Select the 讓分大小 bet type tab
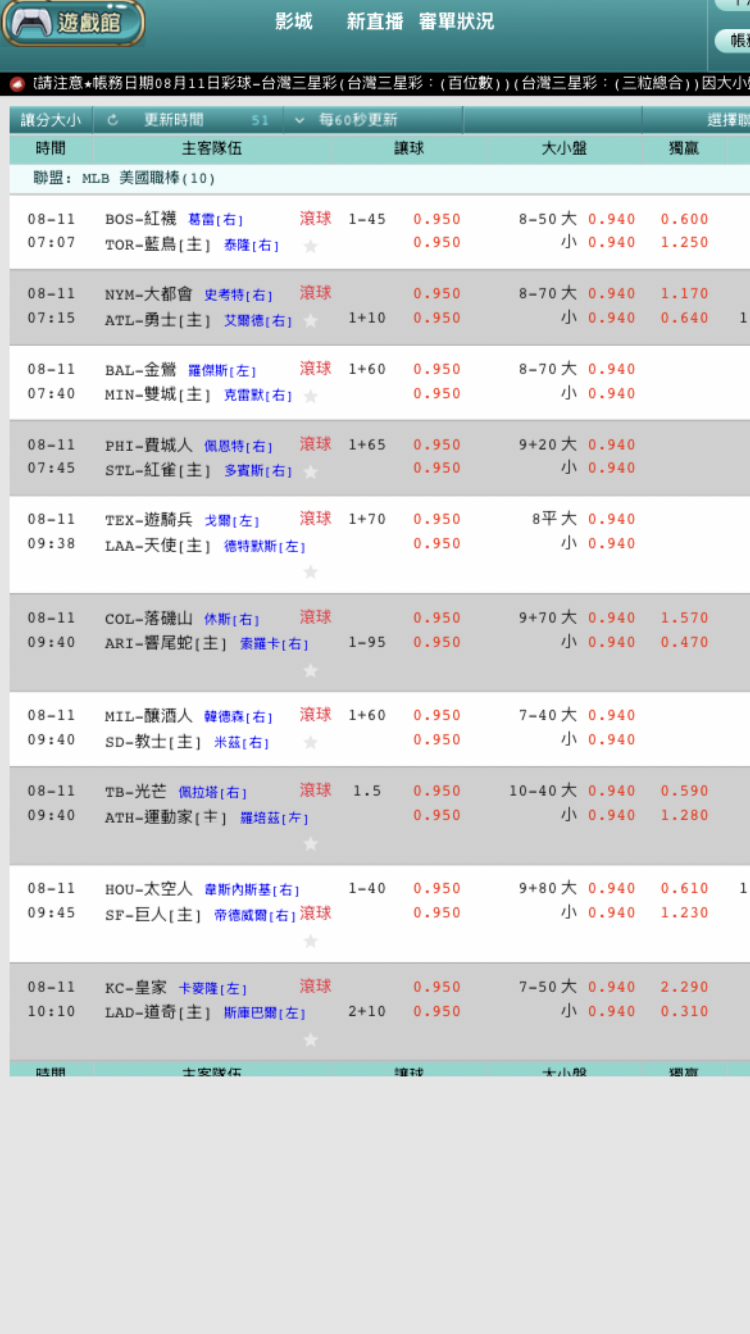 point(51,120)
